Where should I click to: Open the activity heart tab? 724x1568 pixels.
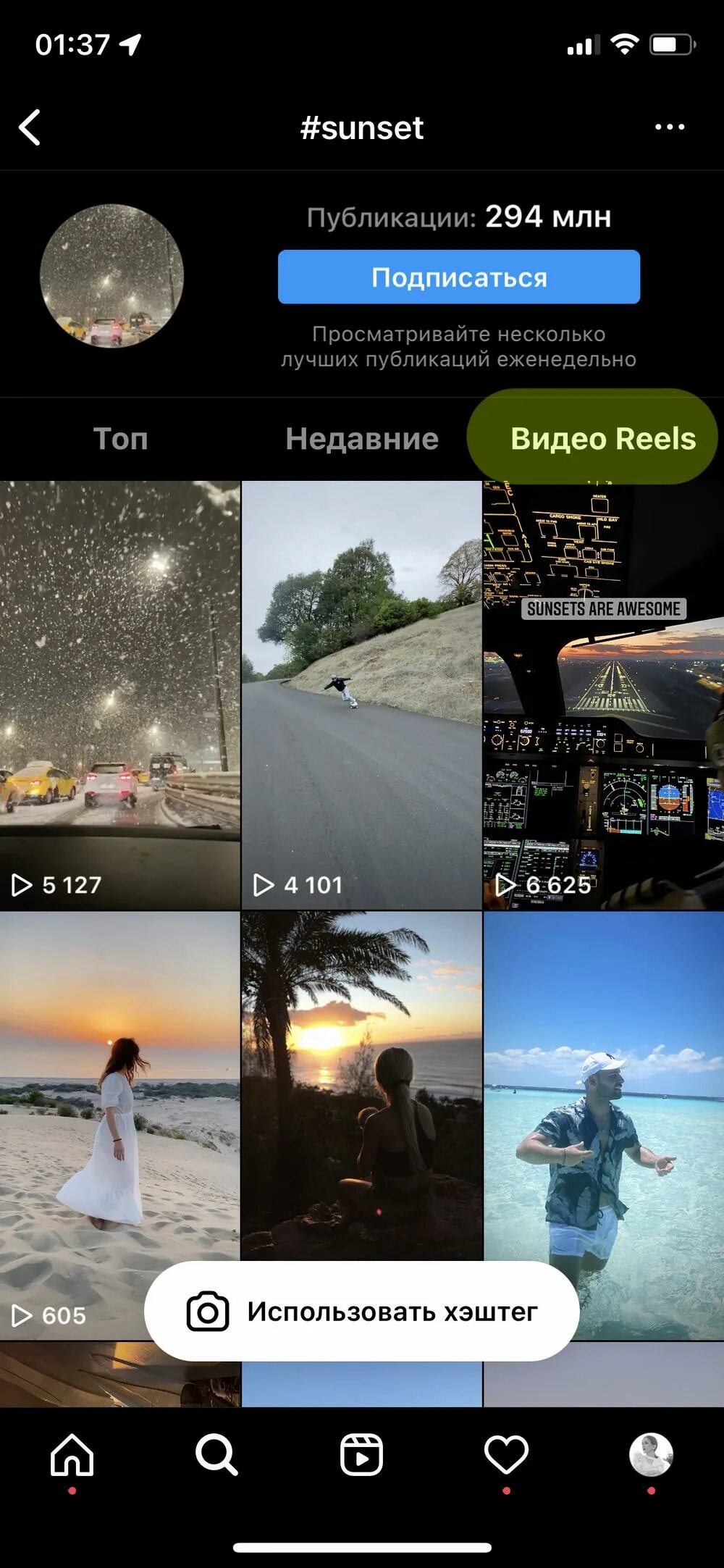coord(506,1454)
